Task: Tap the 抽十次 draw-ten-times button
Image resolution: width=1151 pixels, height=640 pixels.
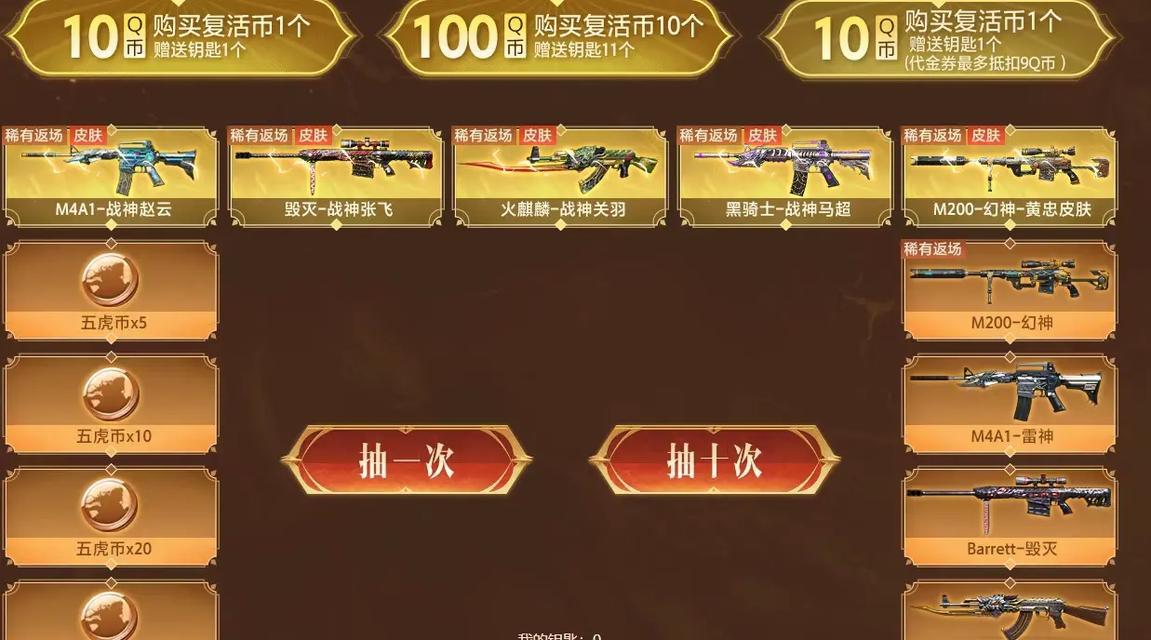Action: (714, 460)
